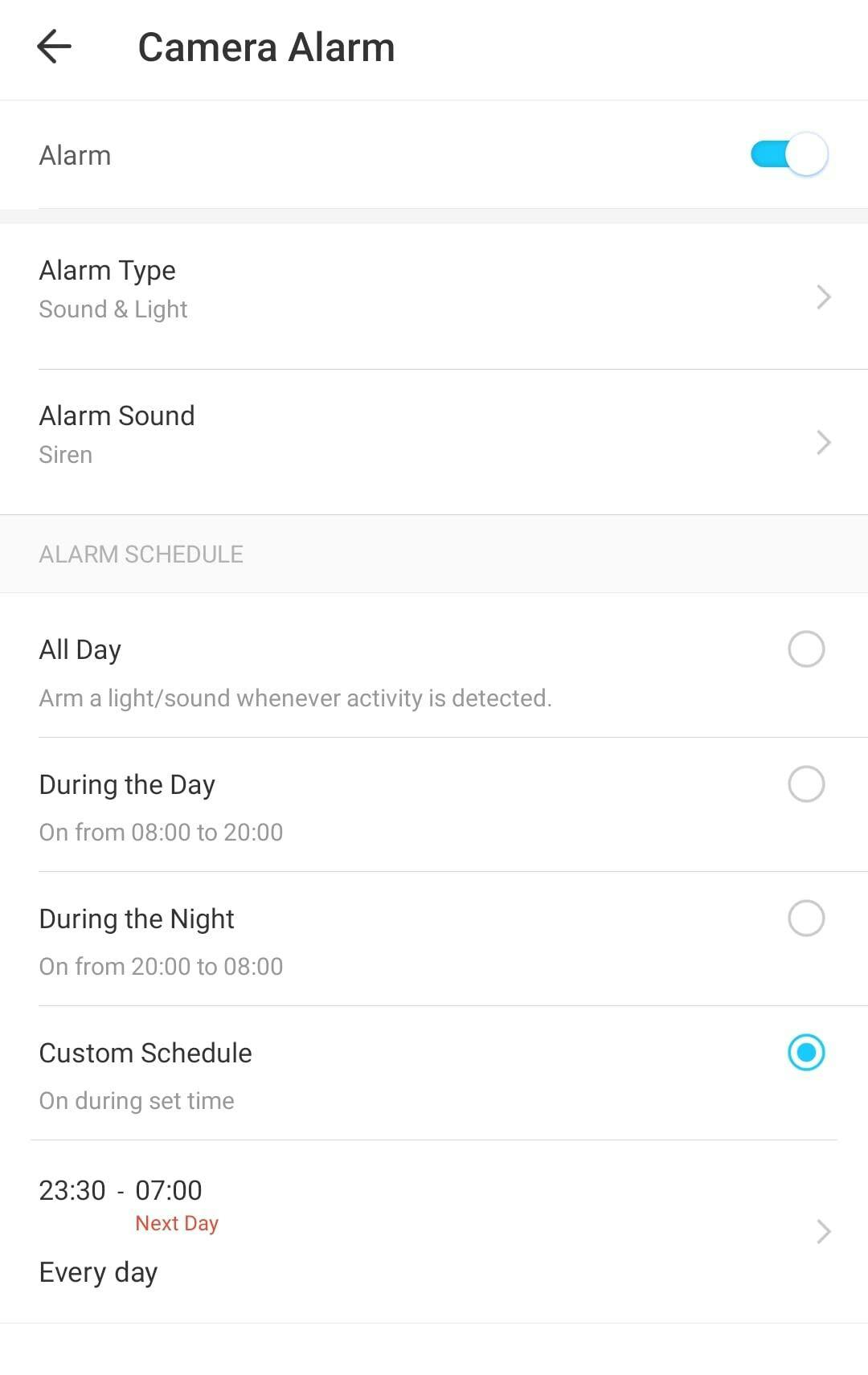Open Alarm Sound setting

[x=434, y=441]
